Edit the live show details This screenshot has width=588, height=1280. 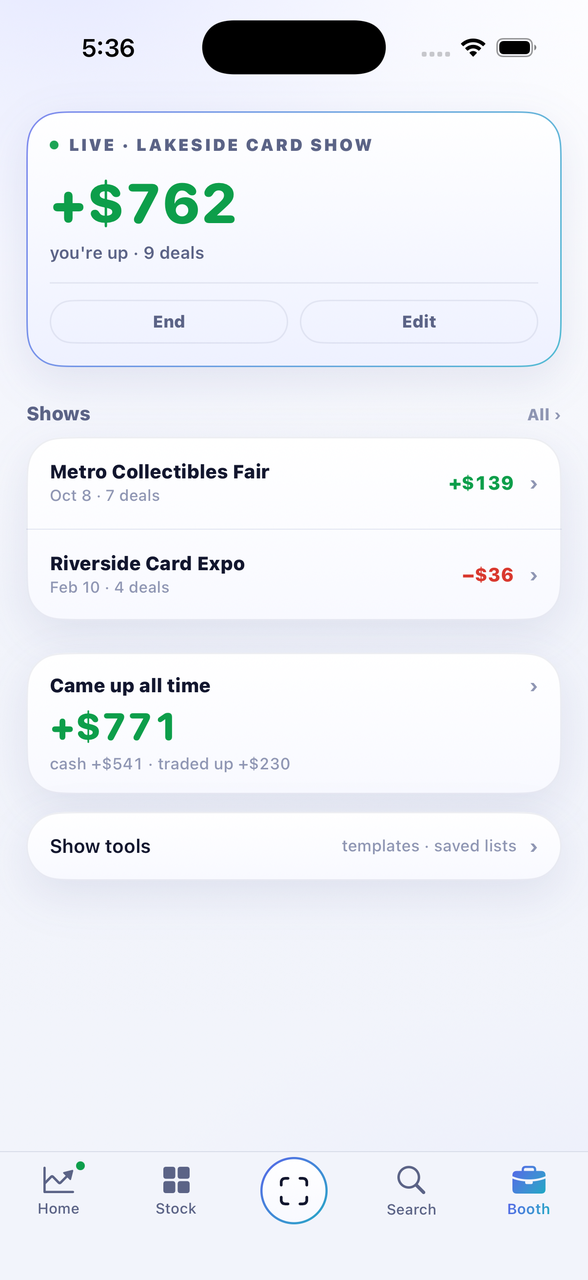coord(419,322)
